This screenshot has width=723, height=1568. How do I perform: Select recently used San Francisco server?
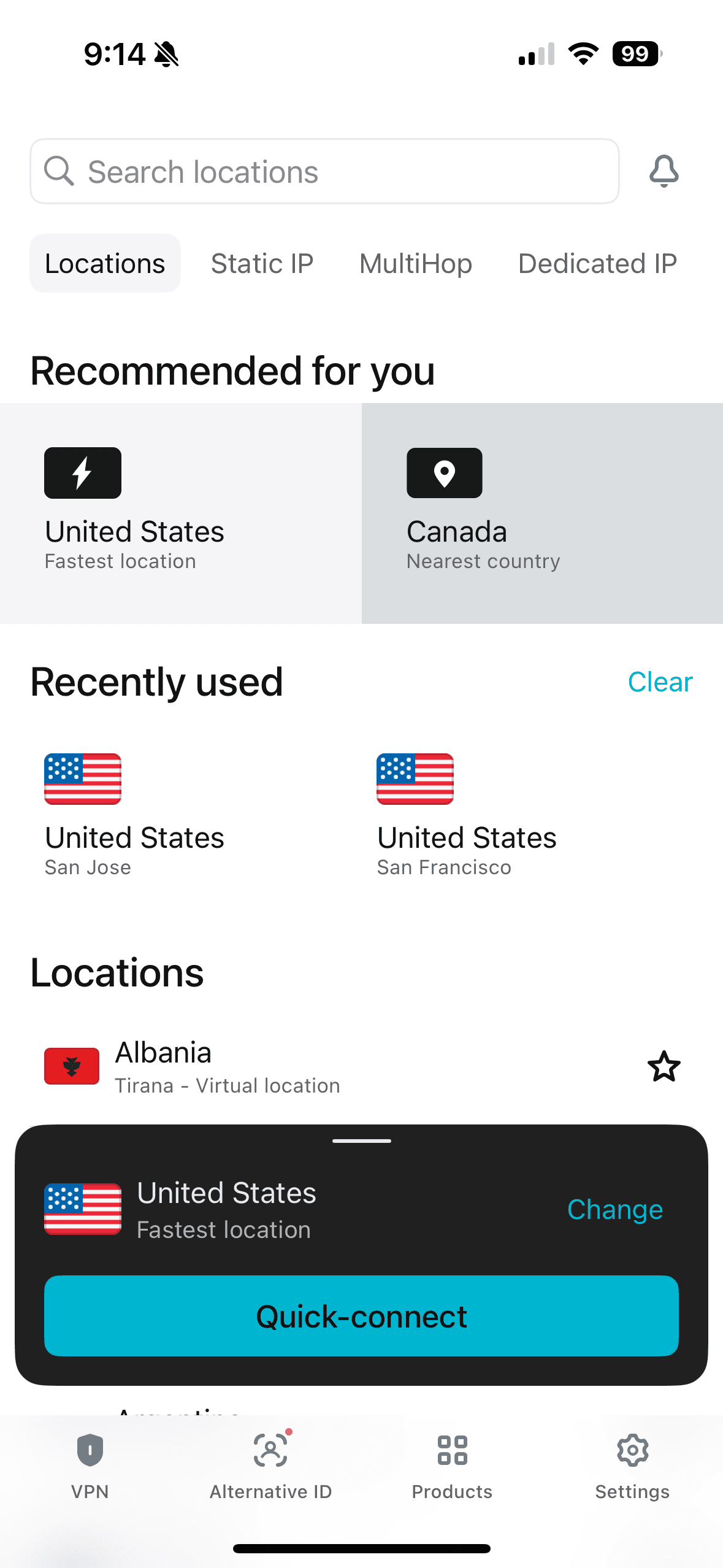click(x=466, y=815)
